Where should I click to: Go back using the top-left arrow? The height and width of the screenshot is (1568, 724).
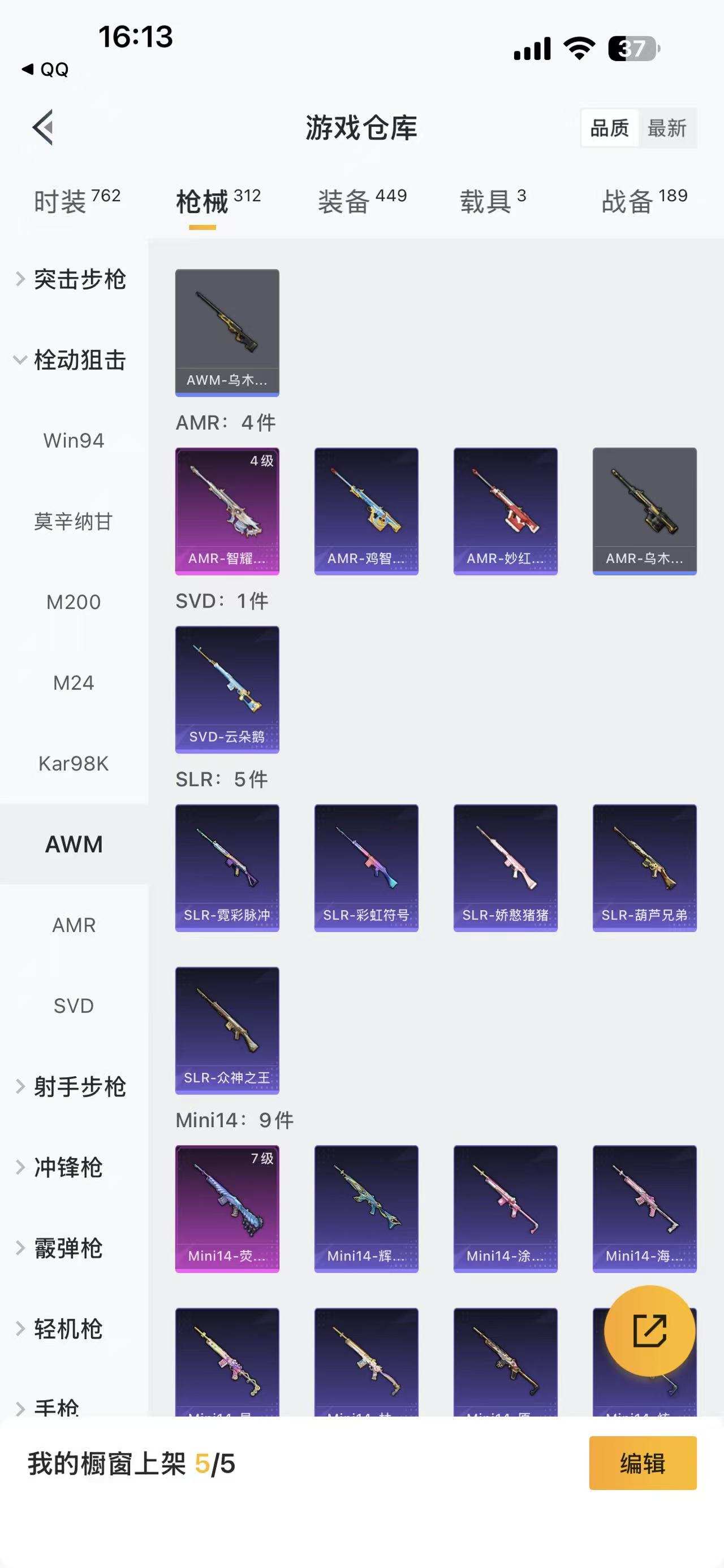[42, 128]
